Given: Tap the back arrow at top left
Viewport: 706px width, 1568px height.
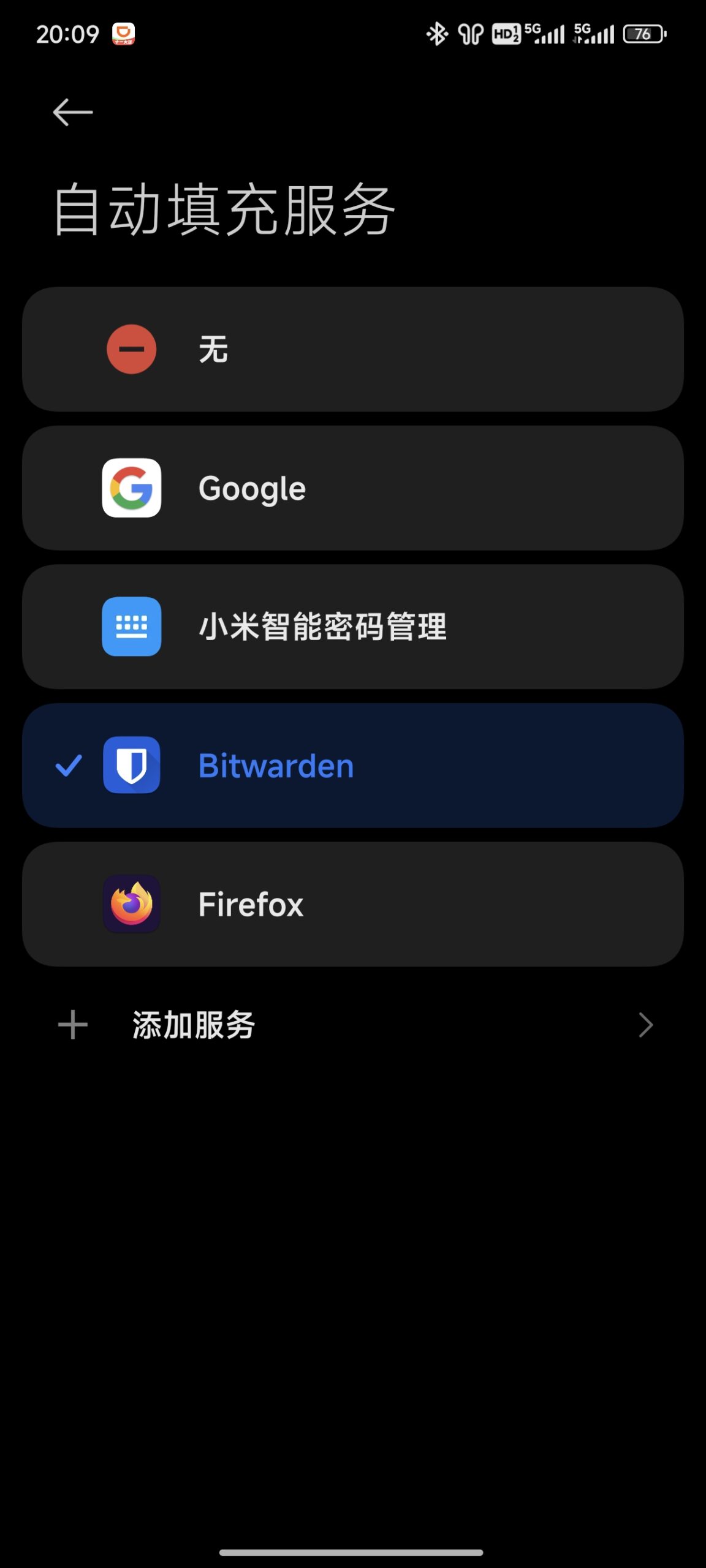Looking at the screenshot, I should [72, 111].
